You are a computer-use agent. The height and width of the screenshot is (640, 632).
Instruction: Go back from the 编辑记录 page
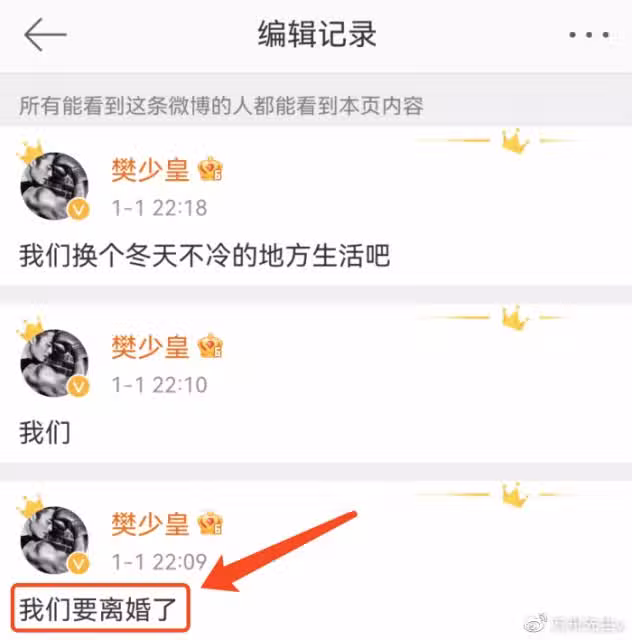(x=45, y=35)
